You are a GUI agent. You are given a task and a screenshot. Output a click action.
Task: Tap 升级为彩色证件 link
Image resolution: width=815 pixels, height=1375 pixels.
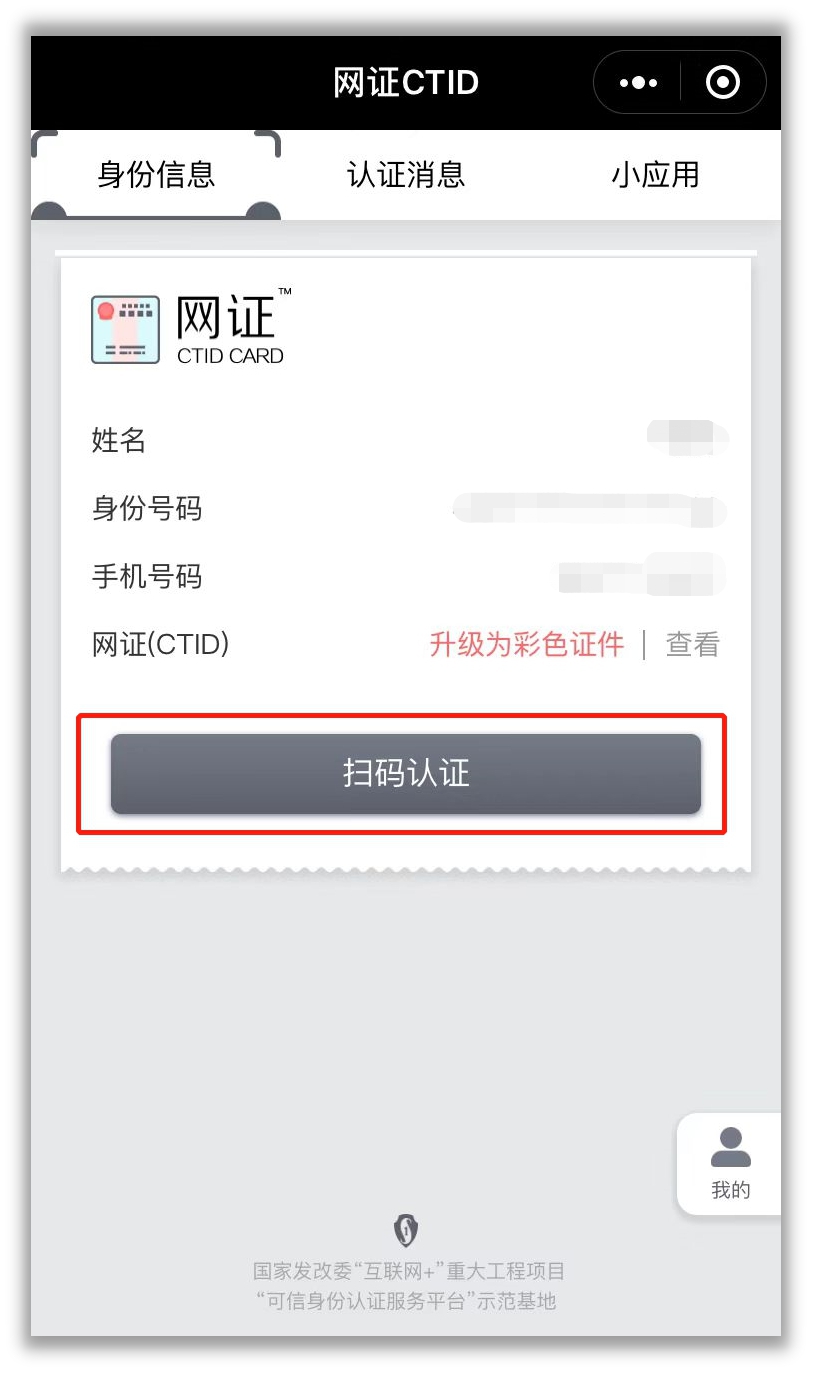526,645
